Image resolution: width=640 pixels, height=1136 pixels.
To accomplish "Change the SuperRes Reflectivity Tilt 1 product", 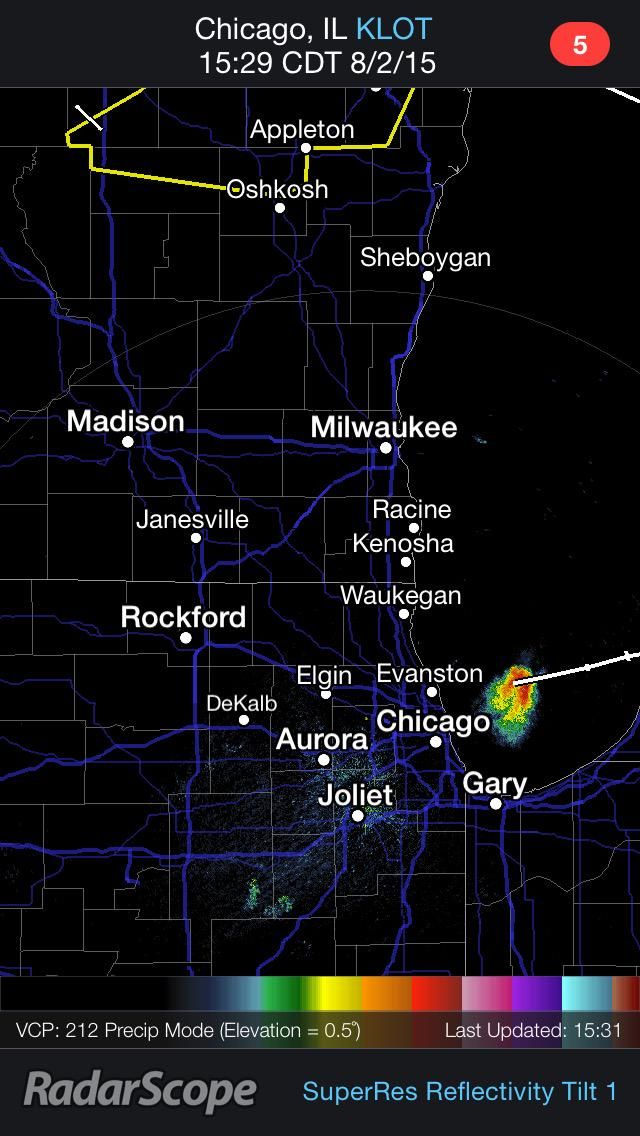I will [x=460, y=1091].
